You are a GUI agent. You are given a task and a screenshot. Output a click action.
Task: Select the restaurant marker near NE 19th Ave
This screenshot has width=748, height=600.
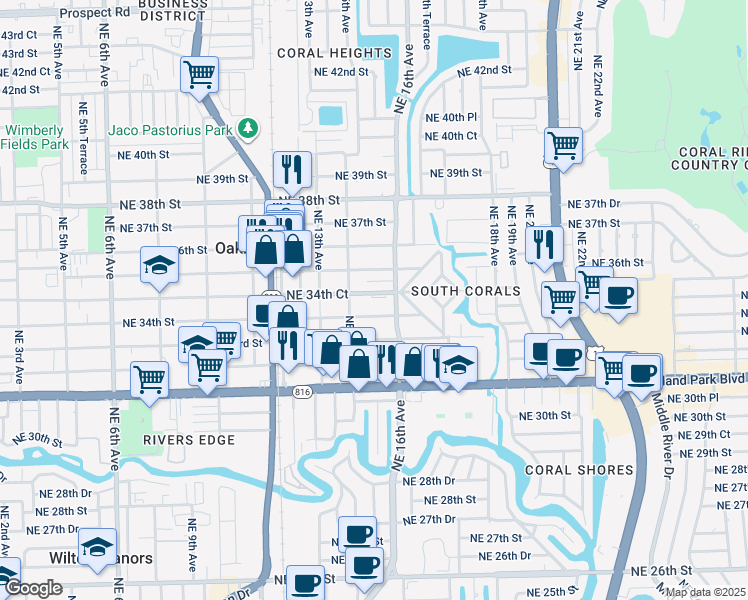coord(543,246)
